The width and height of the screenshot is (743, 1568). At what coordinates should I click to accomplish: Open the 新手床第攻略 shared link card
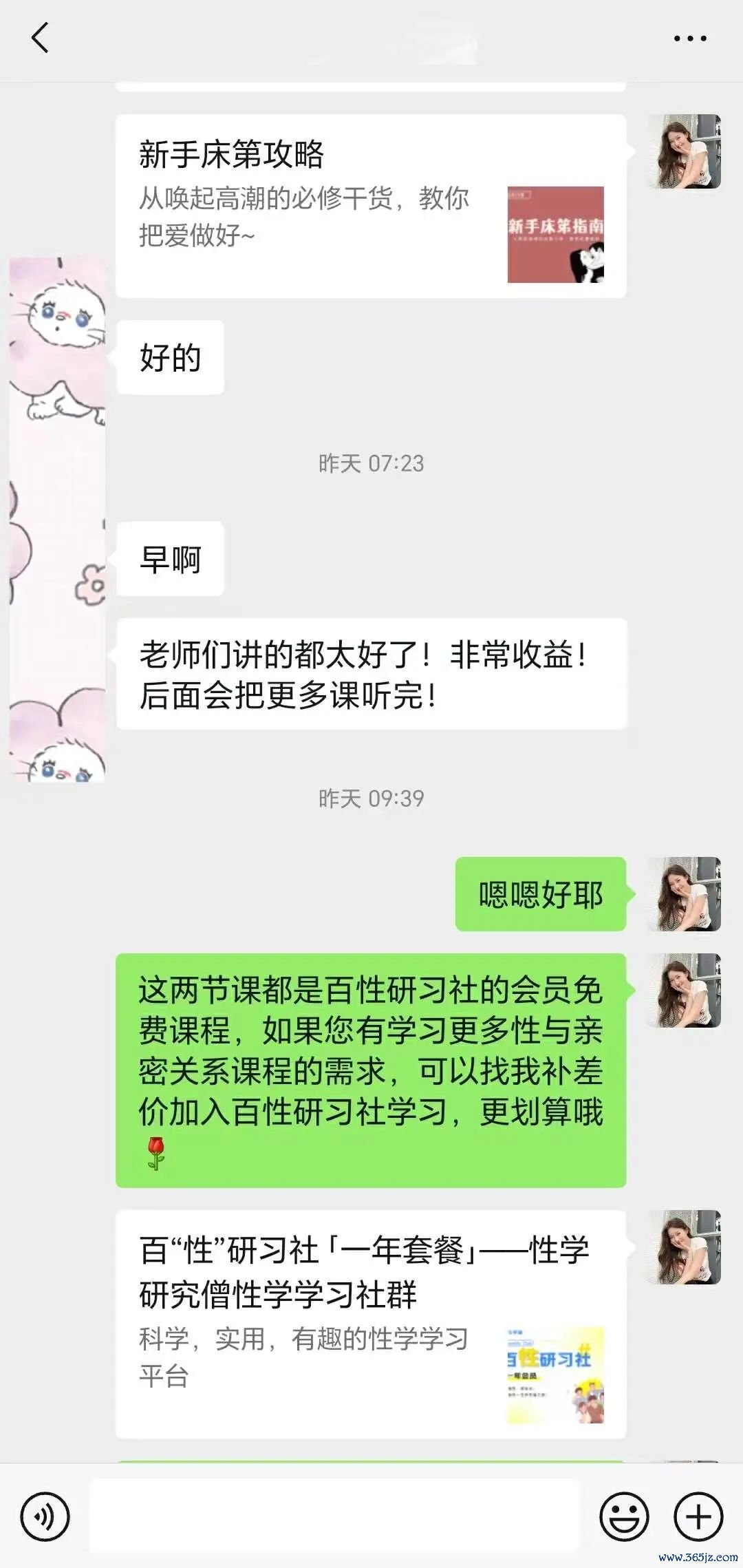coord(370,206)
